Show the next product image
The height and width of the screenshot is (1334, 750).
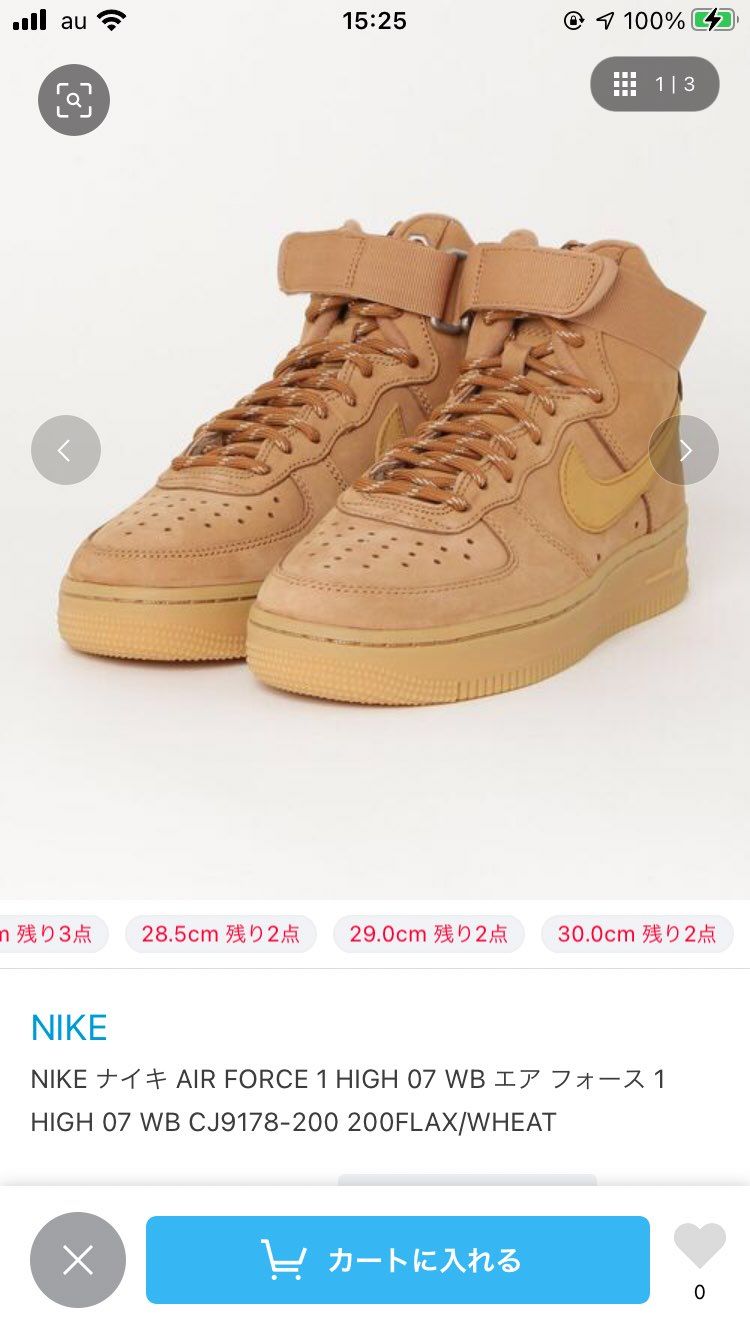click(684, 450)
